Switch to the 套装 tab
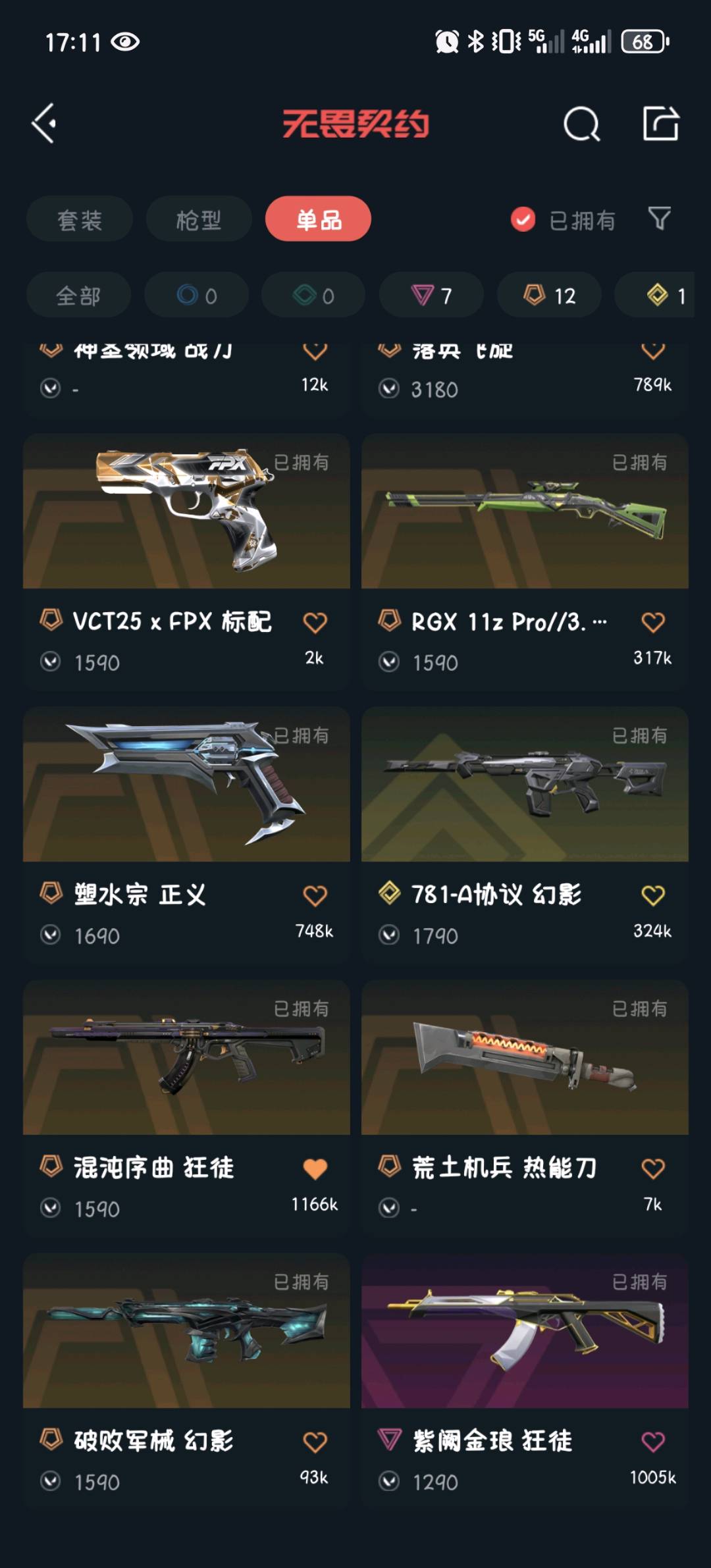This screenshot has height=1568, width=711. (80, 219)
